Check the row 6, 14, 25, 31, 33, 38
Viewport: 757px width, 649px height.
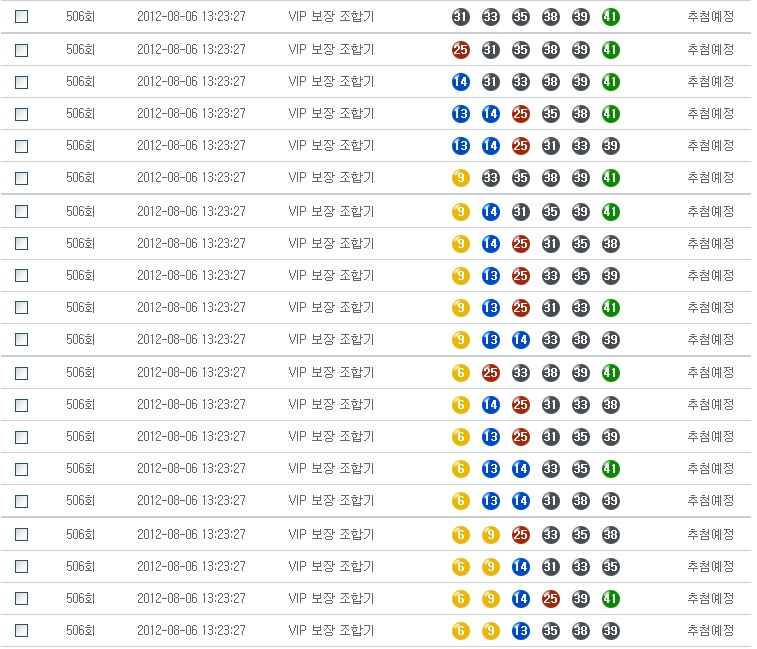[x=22, y=404]
